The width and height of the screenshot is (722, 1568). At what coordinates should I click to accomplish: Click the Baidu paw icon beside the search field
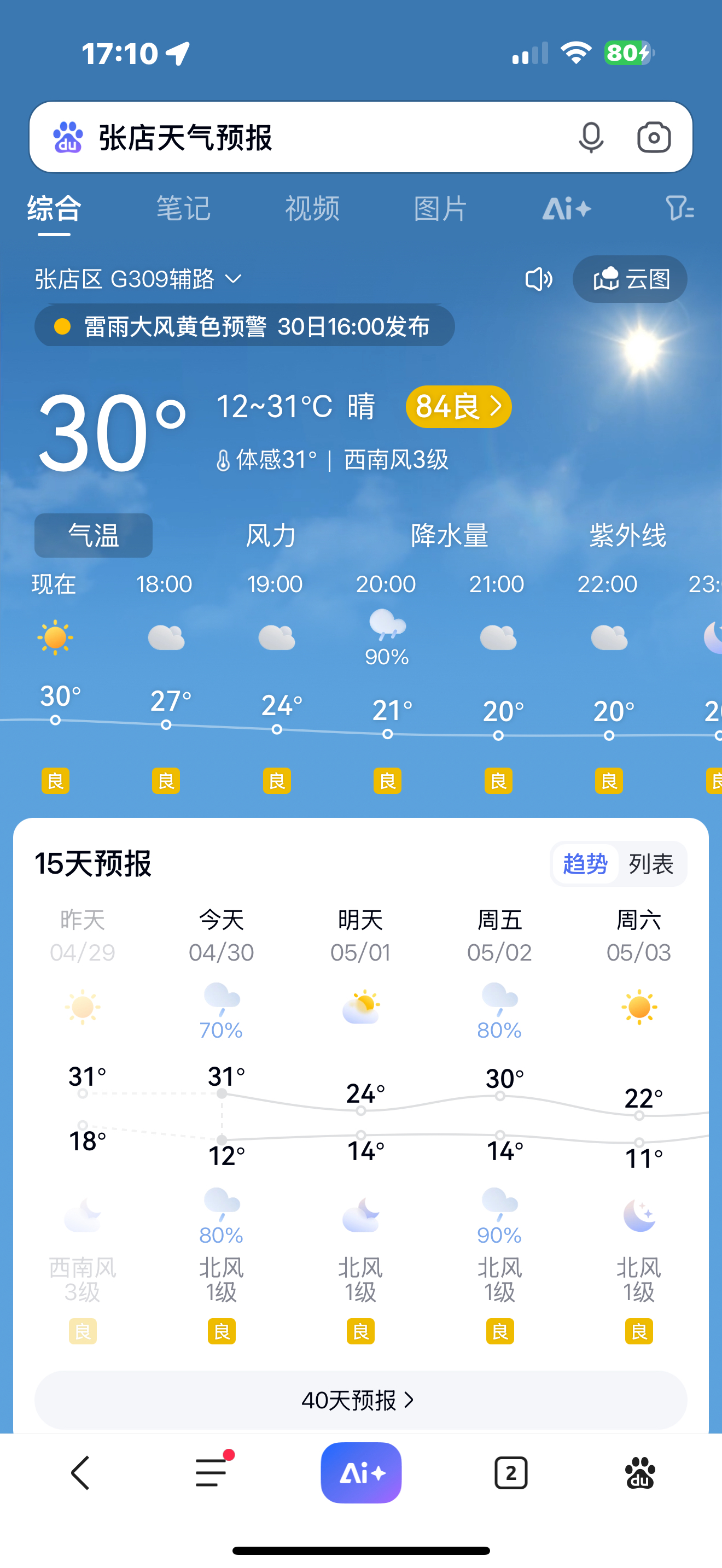pyautogui.click(x=67, y=136)
